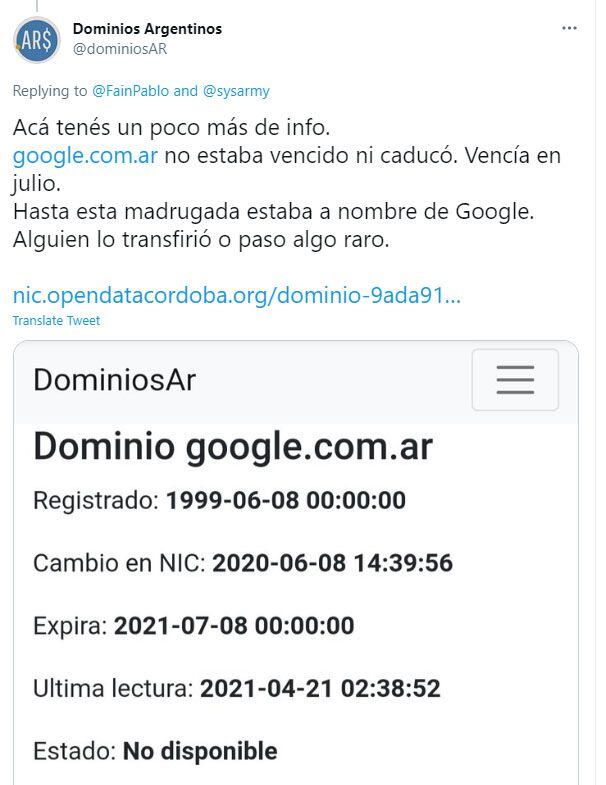Screen dimensions: 606x785
Task: Open the nic.opendatacordoba.org link
Action: (x=236, y=296)
